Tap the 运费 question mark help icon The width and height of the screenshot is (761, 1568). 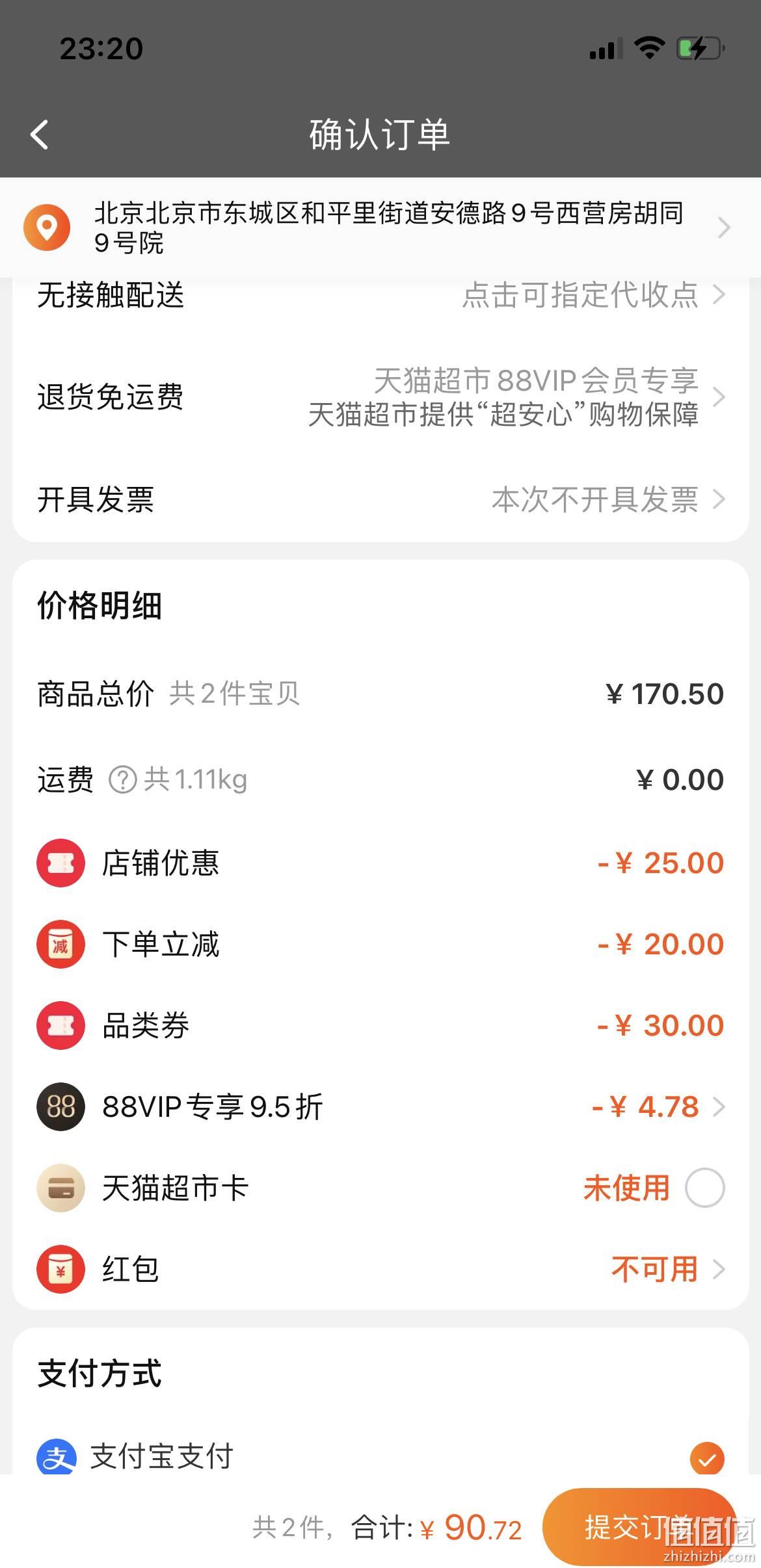coord(122,779)
